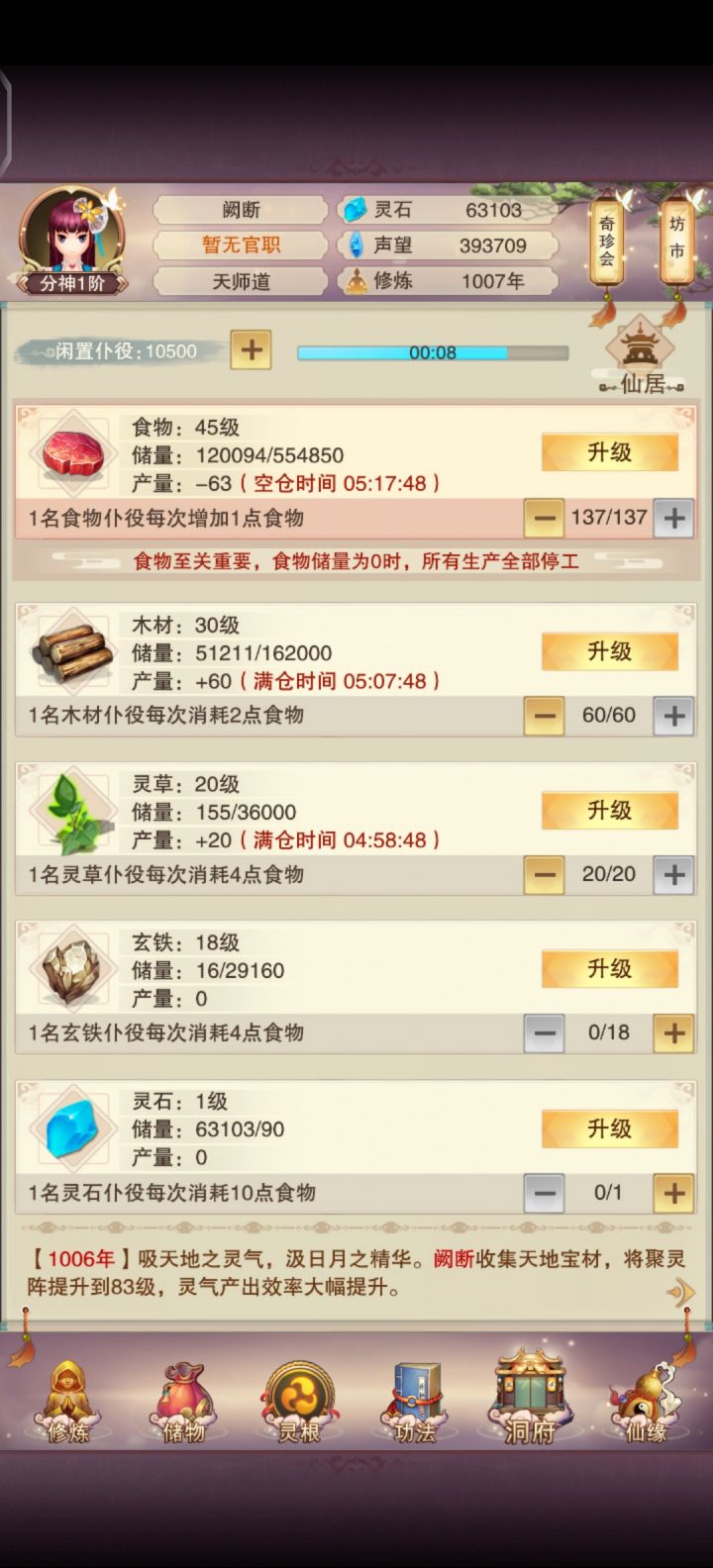Add a 灵石 servant with plus button
Image resolution: width=713 pixels, height=1568 pixels.
coord(672,1193)
